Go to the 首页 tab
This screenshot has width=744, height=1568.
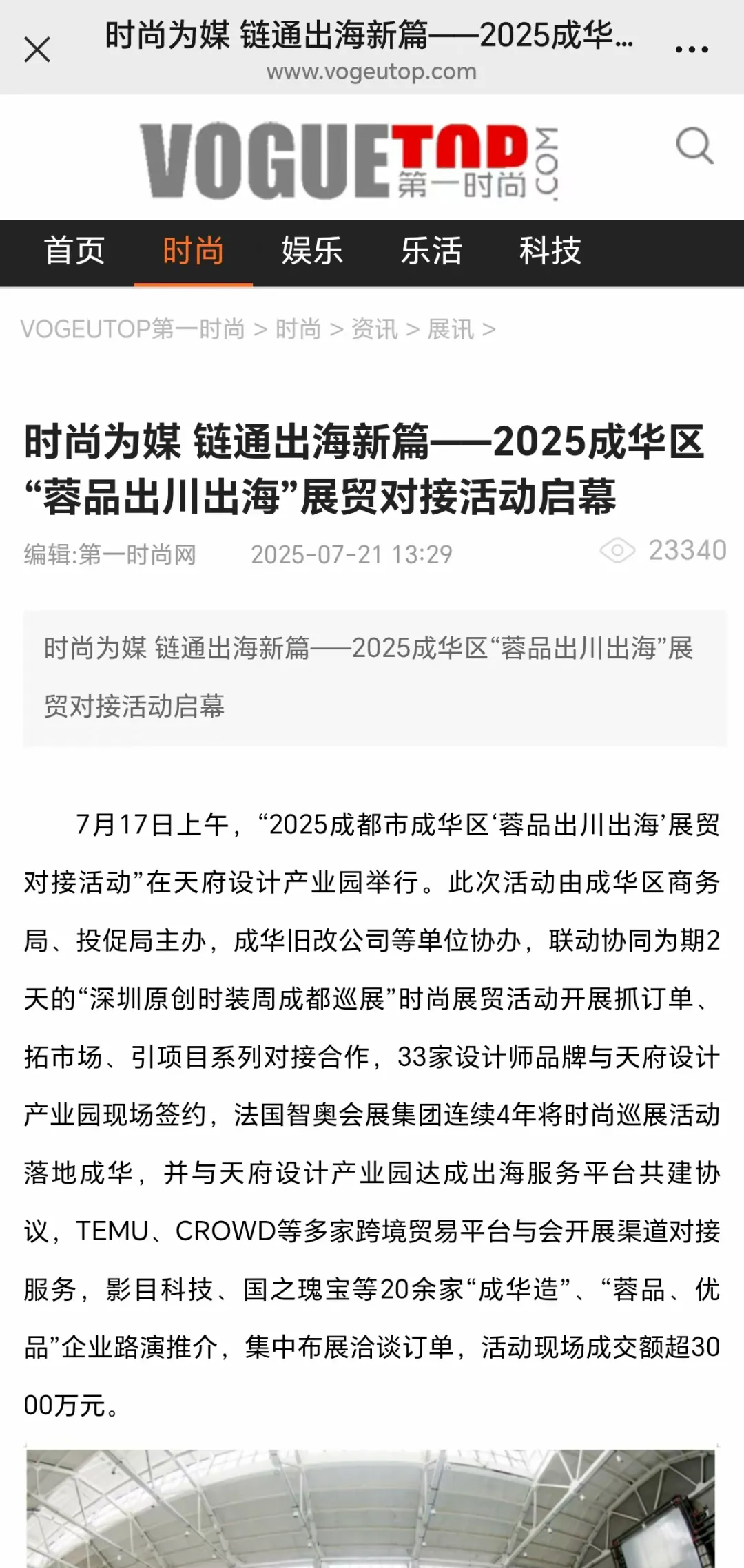tap(74, 251)
